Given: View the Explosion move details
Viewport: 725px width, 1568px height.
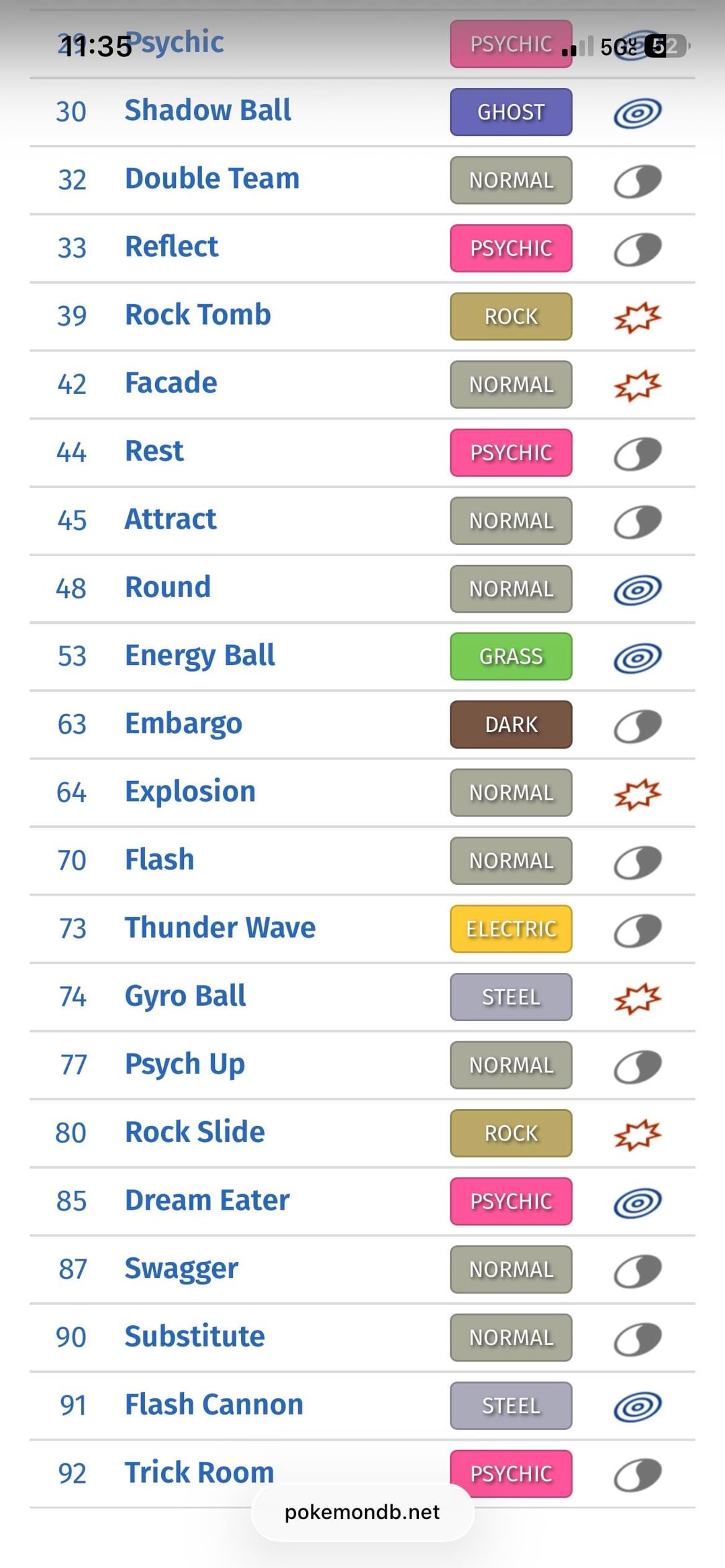Looking at the screenshot, I should (190, 792).
